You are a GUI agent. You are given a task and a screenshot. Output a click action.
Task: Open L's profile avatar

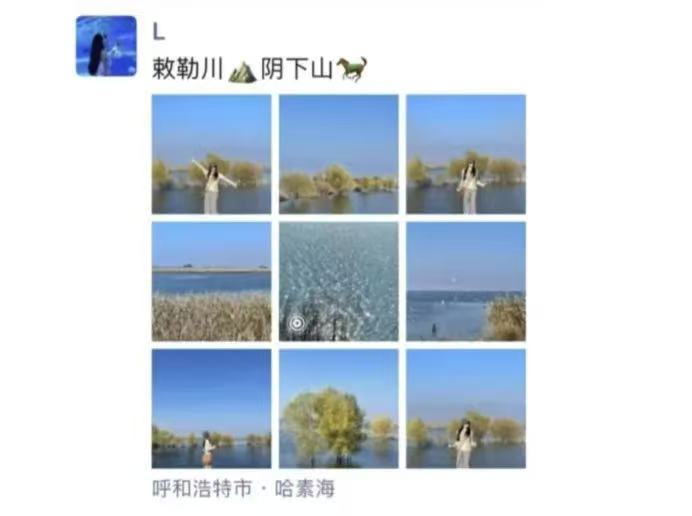[106, 46]
